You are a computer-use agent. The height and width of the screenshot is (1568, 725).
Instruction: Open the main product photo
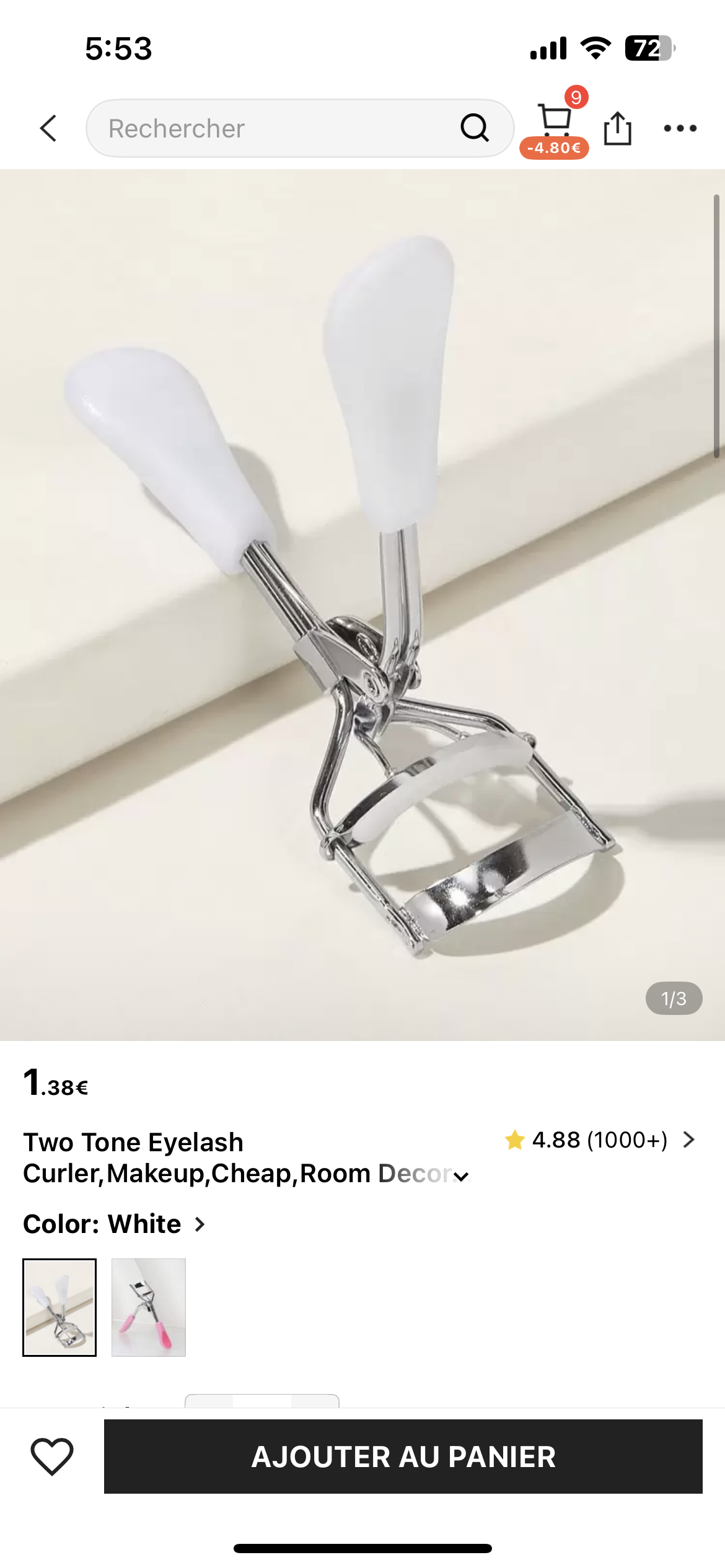pos(362,604)
